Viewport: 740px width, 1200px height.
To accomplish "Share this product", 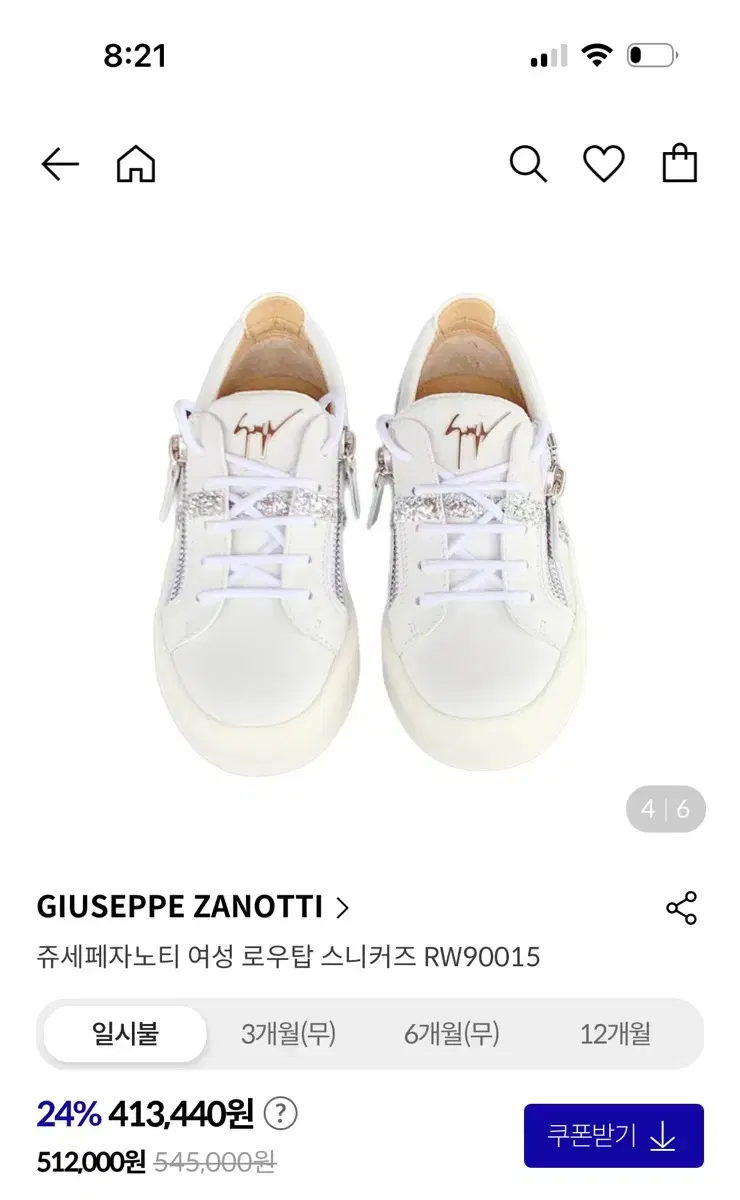I will click(x=681, y=908).
